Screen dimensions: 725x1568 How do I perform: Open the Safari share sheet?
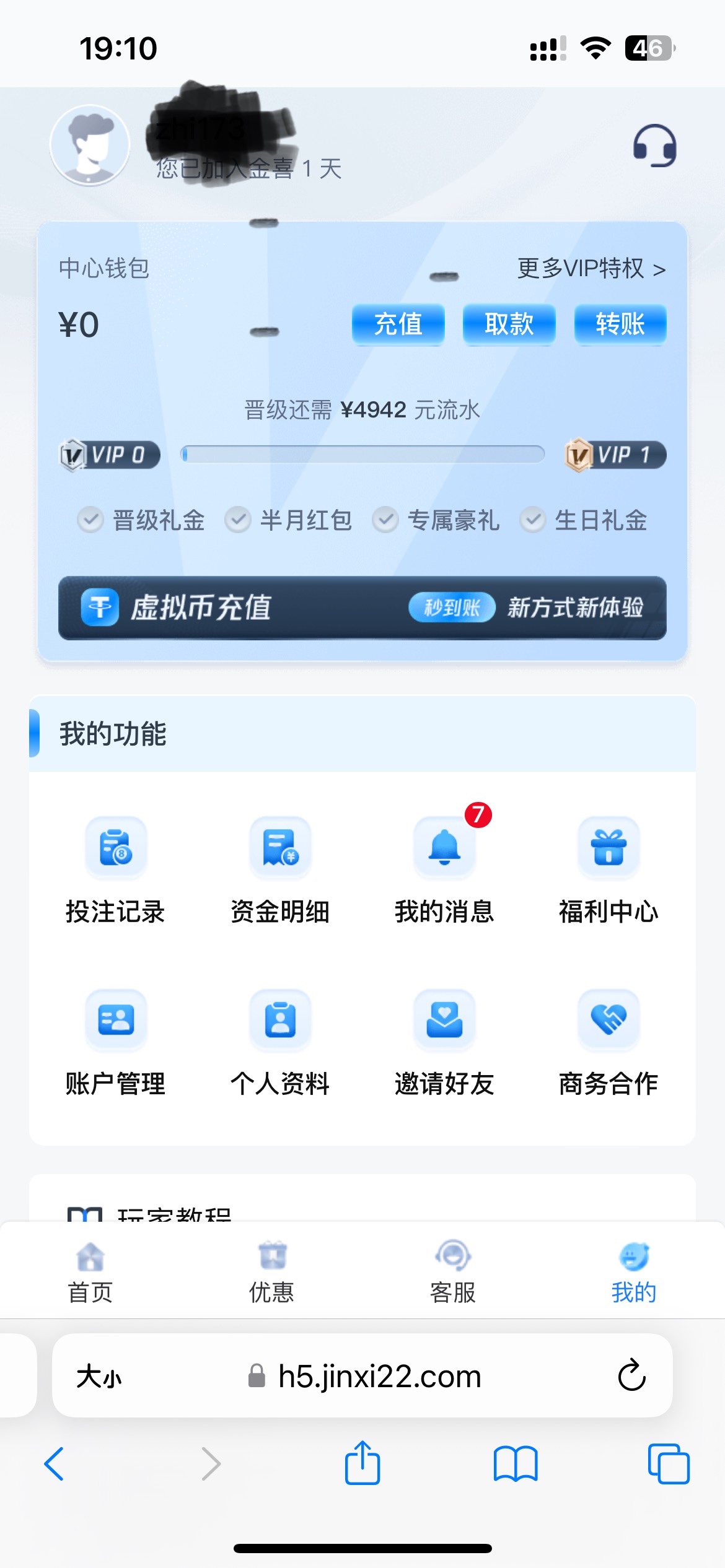[362, 1463]
